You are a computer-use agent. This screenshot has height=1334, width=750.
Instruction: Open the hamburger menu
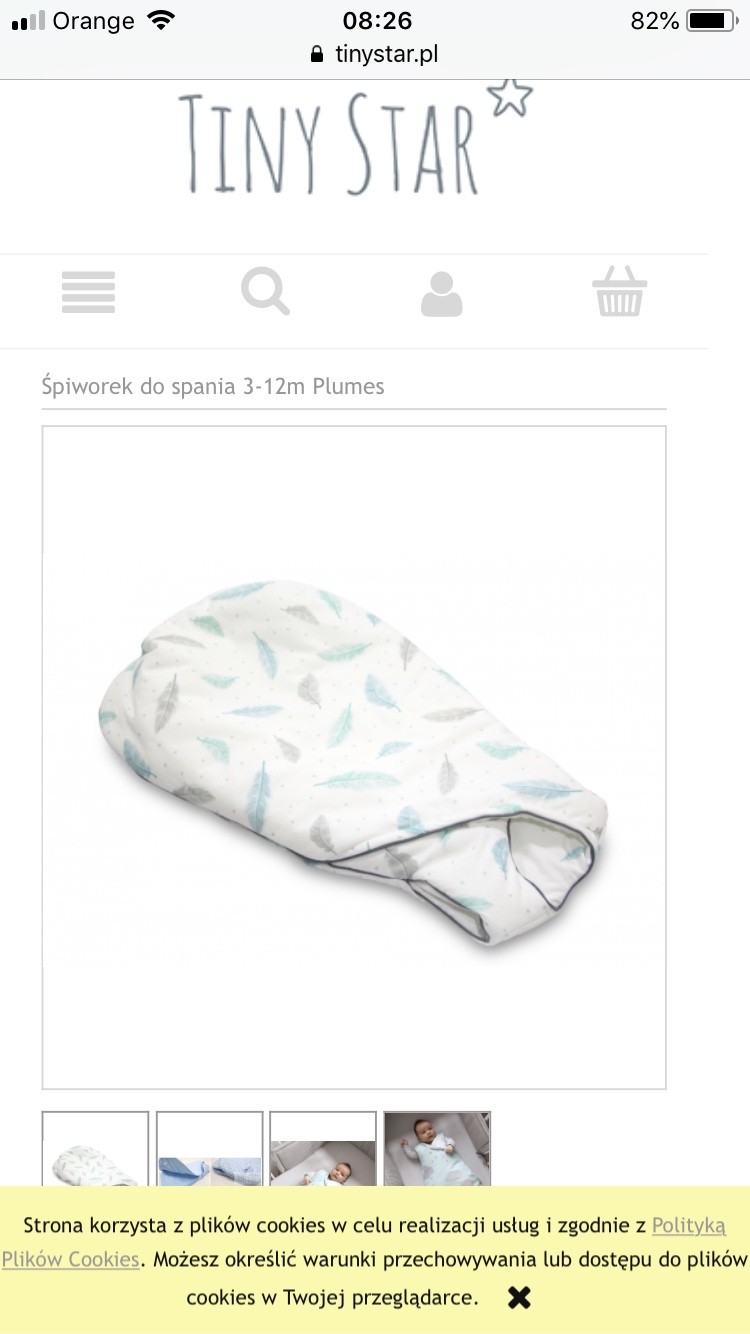88,292
